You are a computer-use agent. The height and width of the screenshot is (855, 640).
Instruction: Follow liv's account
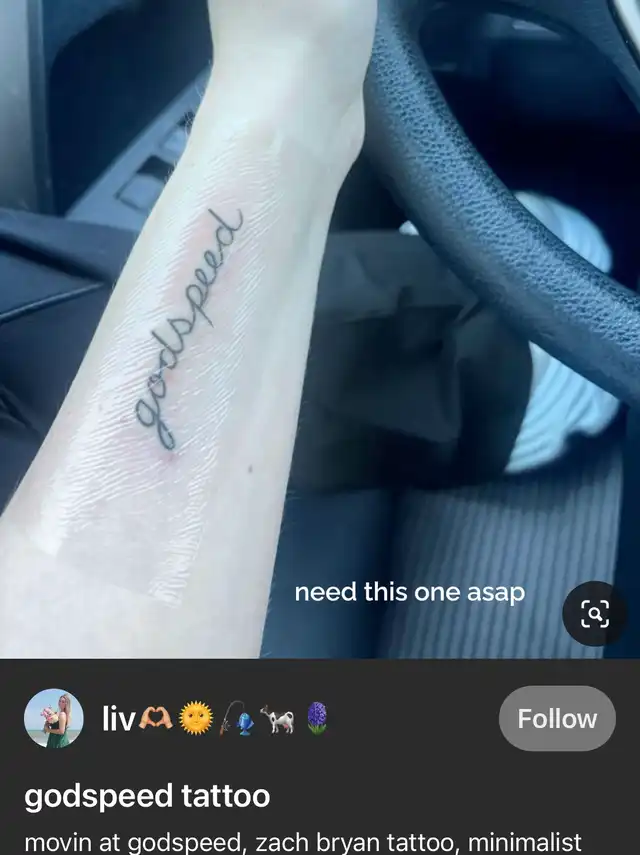click(557, 718)
